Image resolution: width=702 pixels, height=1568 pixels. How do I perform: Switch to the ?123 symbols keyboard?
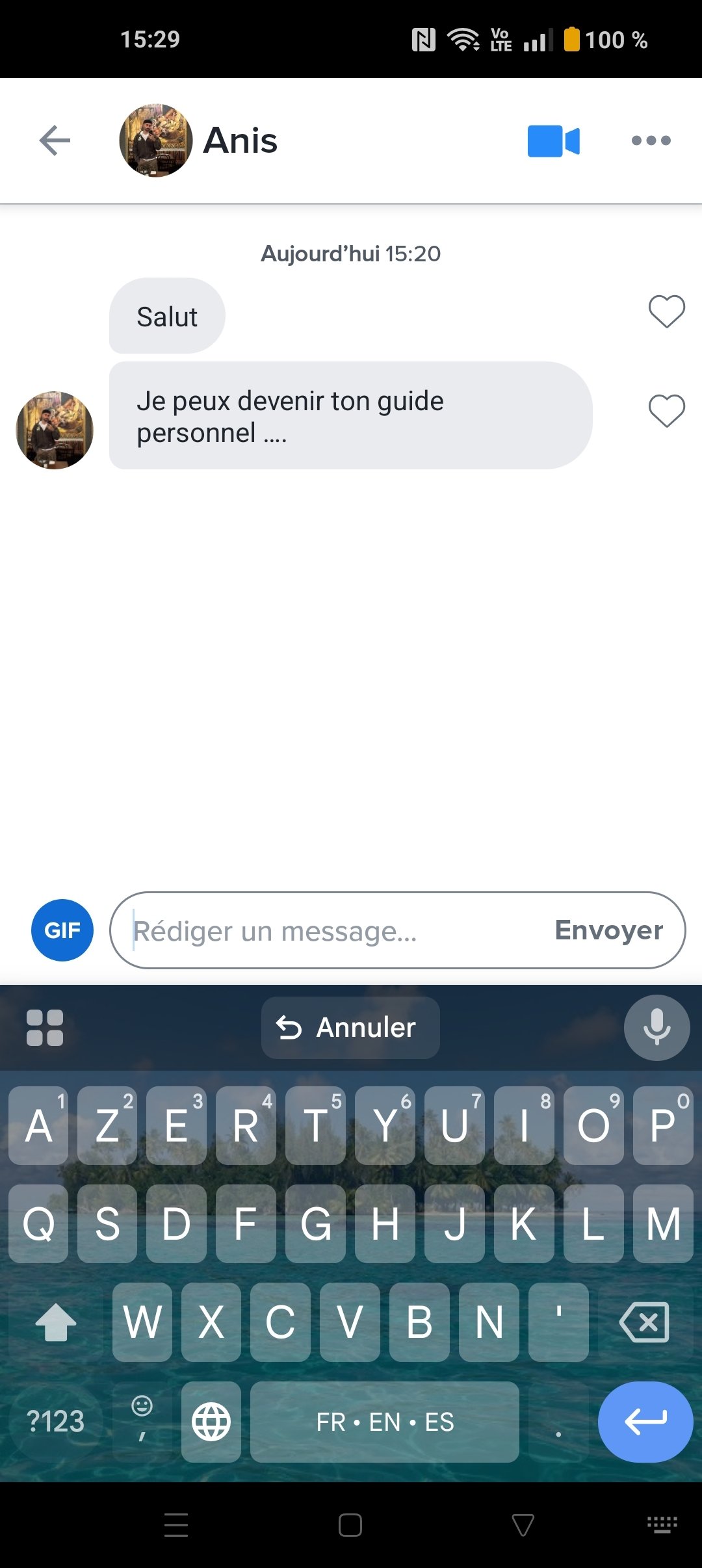pos(56,1422)
